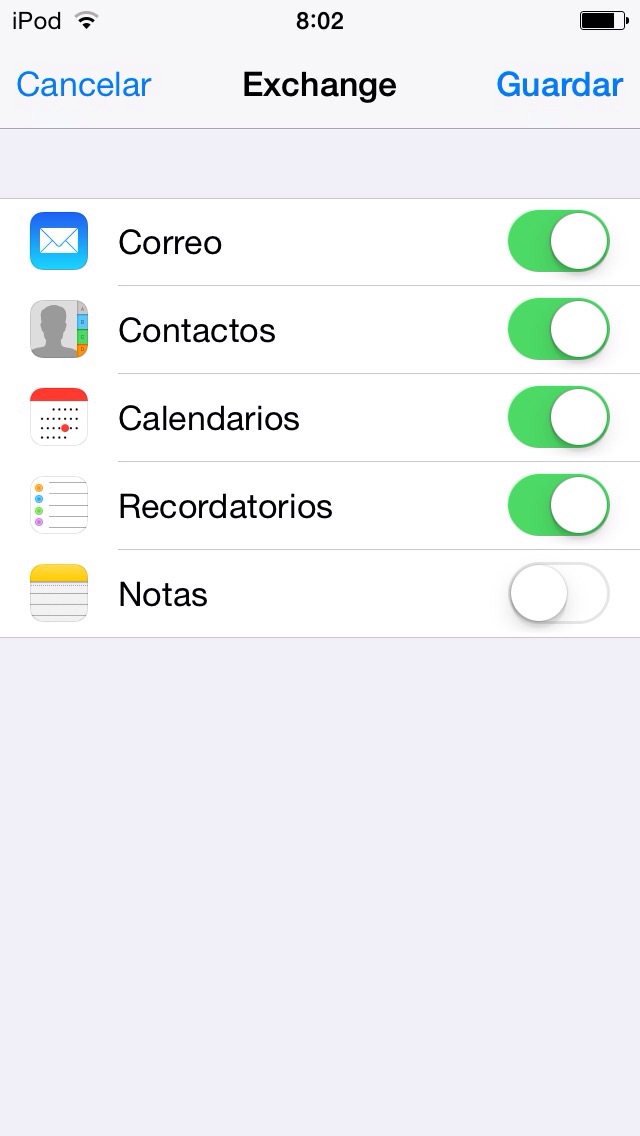This screenshot has width=640, height=1136.
Task: Save the Exchange account with Guardar
Action: [559, 85]
